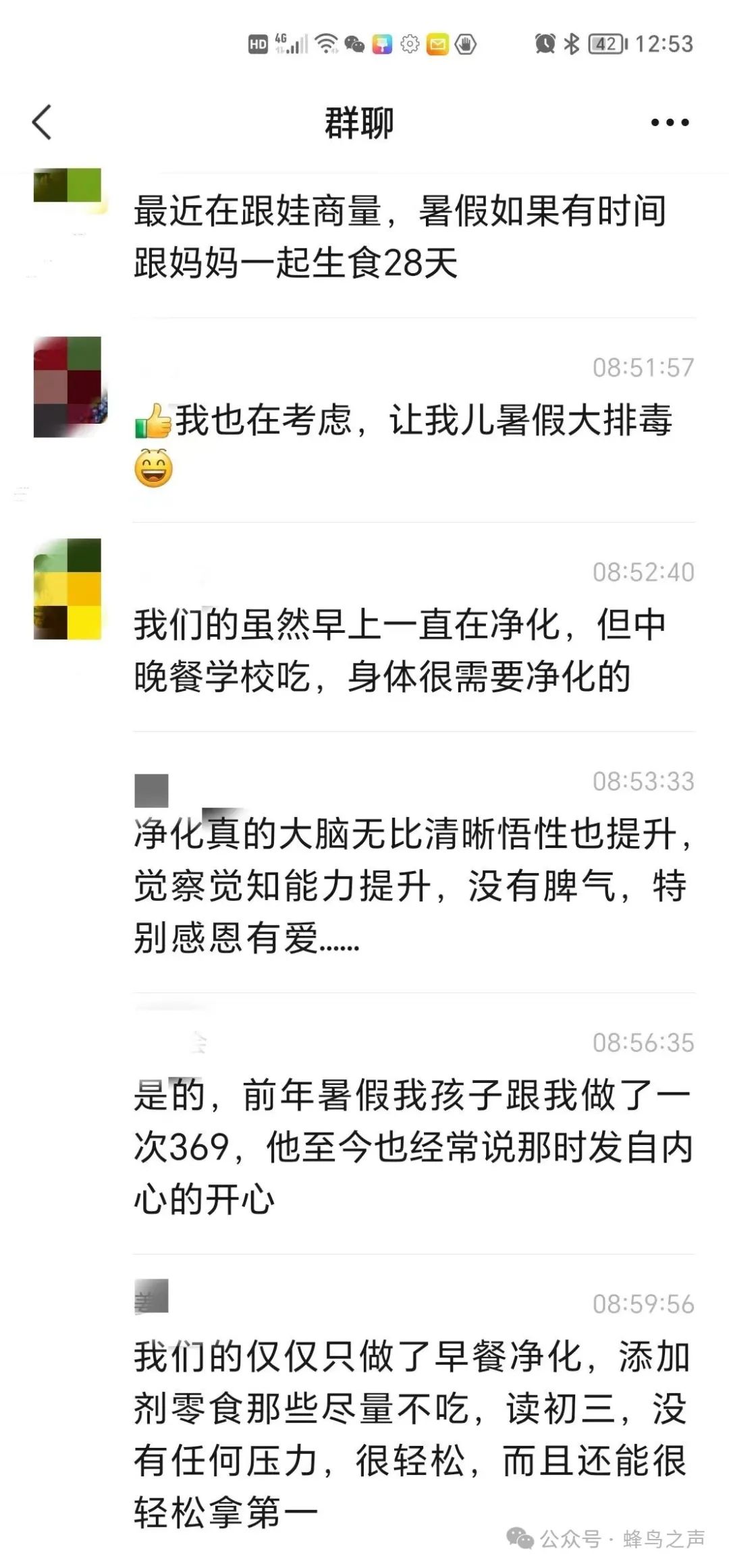Open the avatar beside the 08:51:57 message
The image size is (729, 1568).
click(x=67, y=387)
